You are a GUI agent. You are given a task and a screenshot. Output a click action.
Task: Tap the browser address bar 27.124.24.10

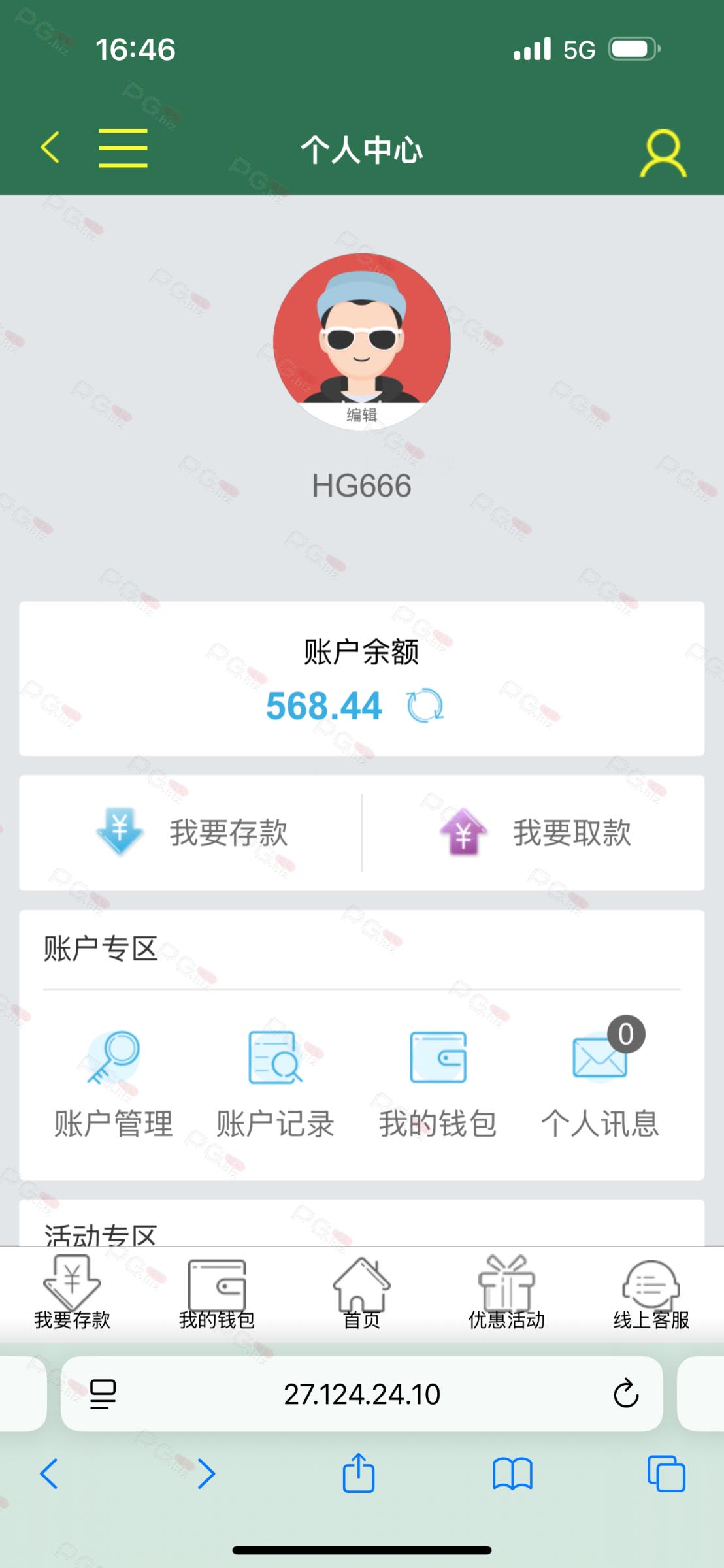tap(362, 1394)
